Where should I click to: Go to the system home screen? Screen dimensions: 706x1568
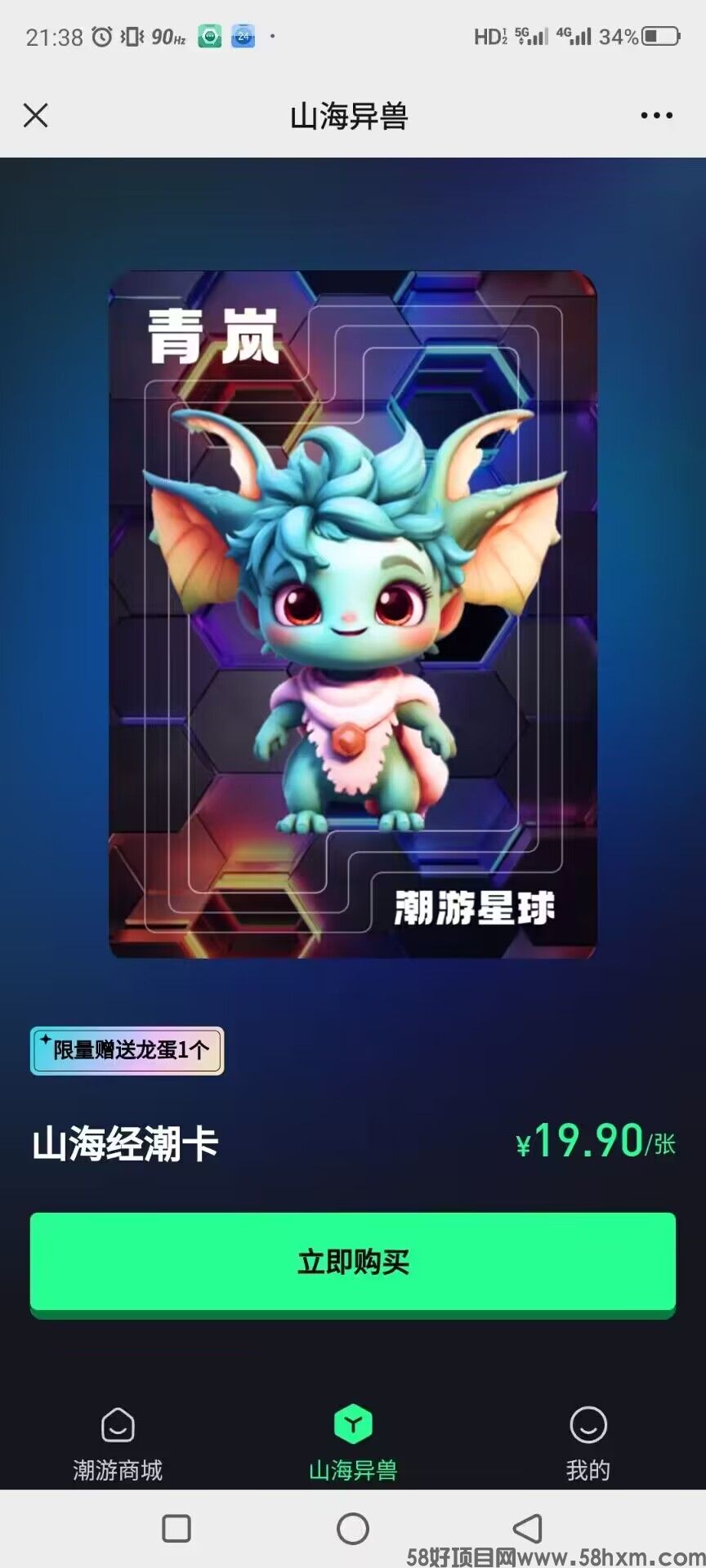pos(353,1528)
